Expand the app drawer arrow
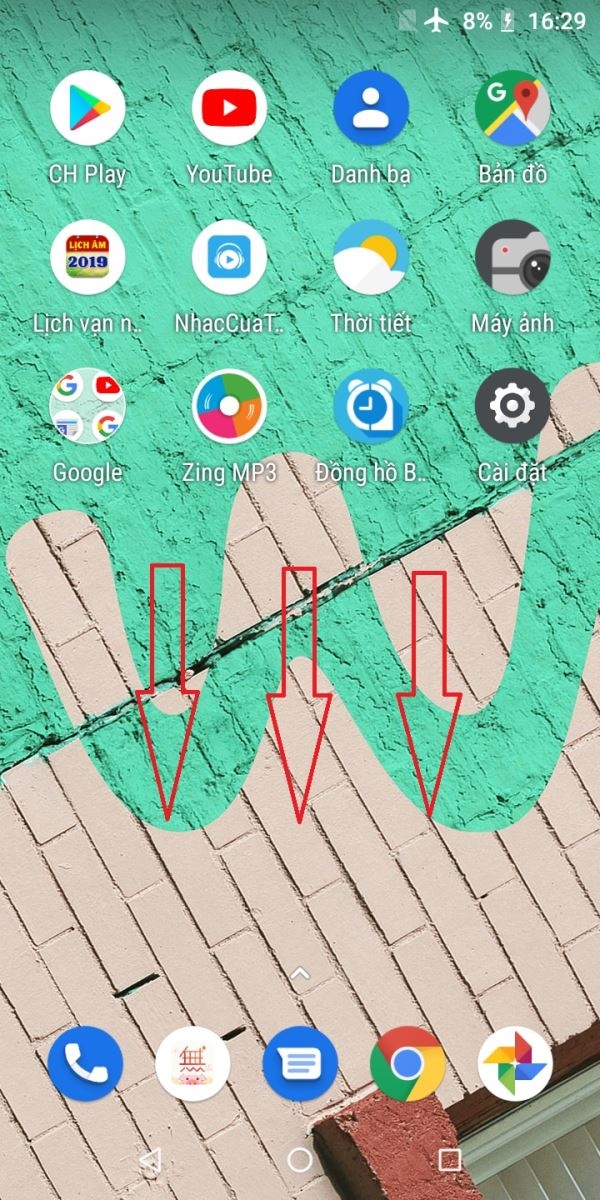 tap(300, 972)
